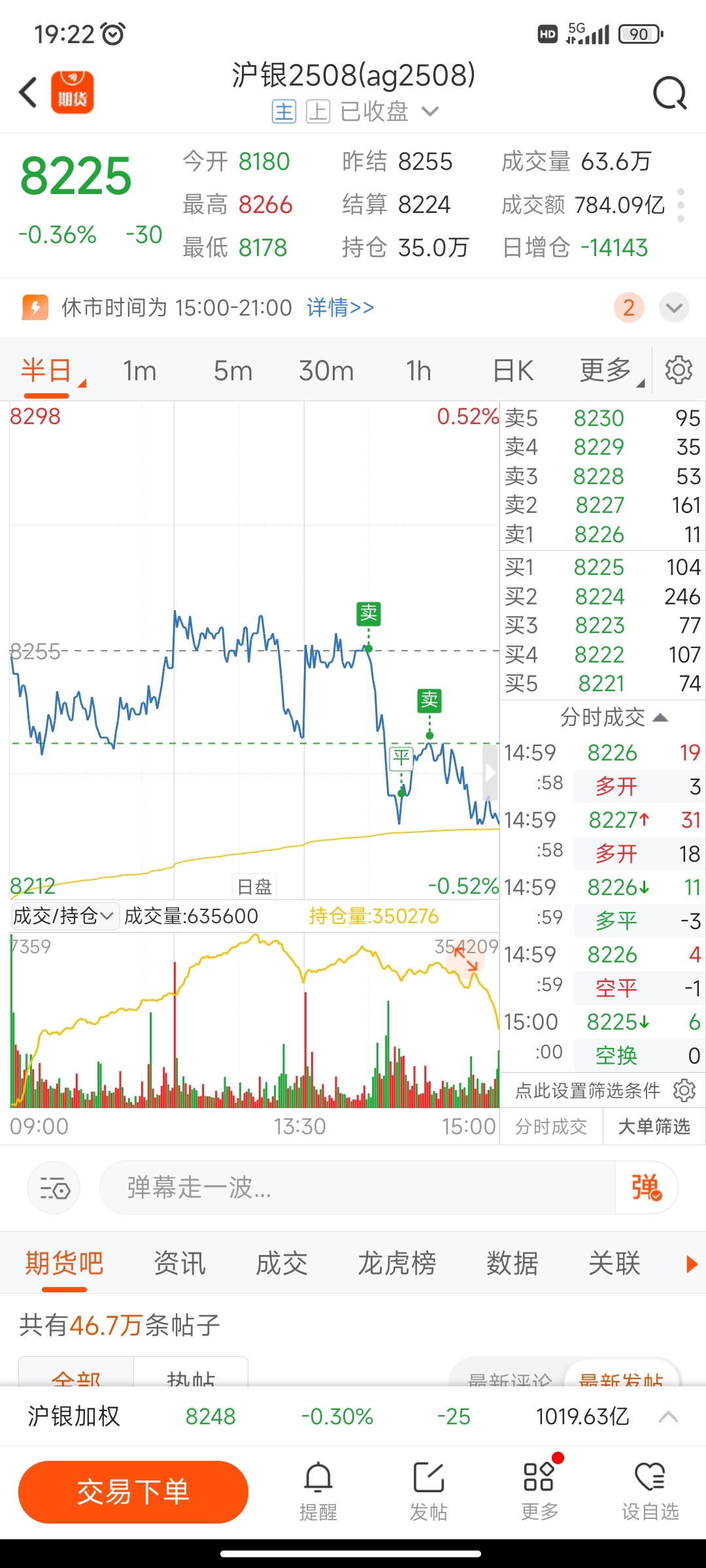Open the search icon in the header
This screenshot has height=1568, width=706.
[x=670, y=93]
